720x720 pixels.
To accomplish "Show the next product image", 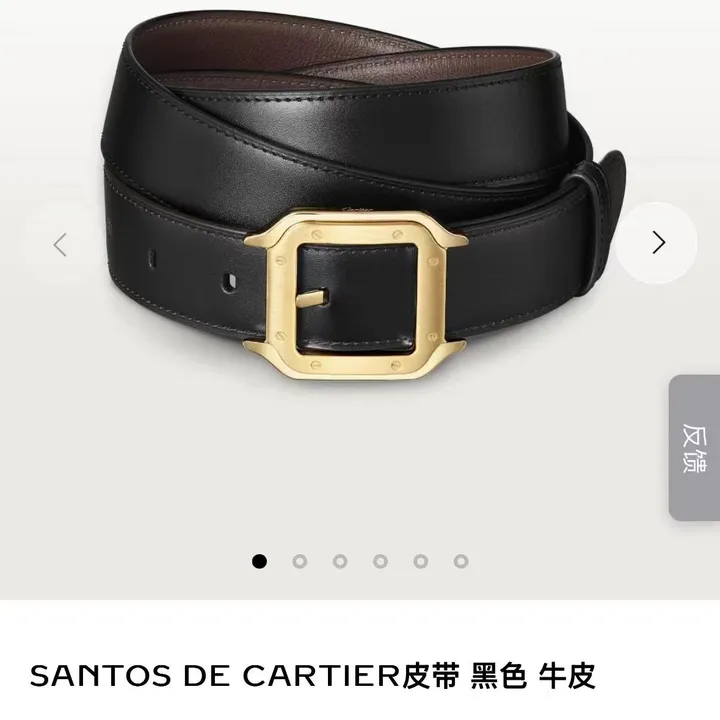I will pos(657,243).
